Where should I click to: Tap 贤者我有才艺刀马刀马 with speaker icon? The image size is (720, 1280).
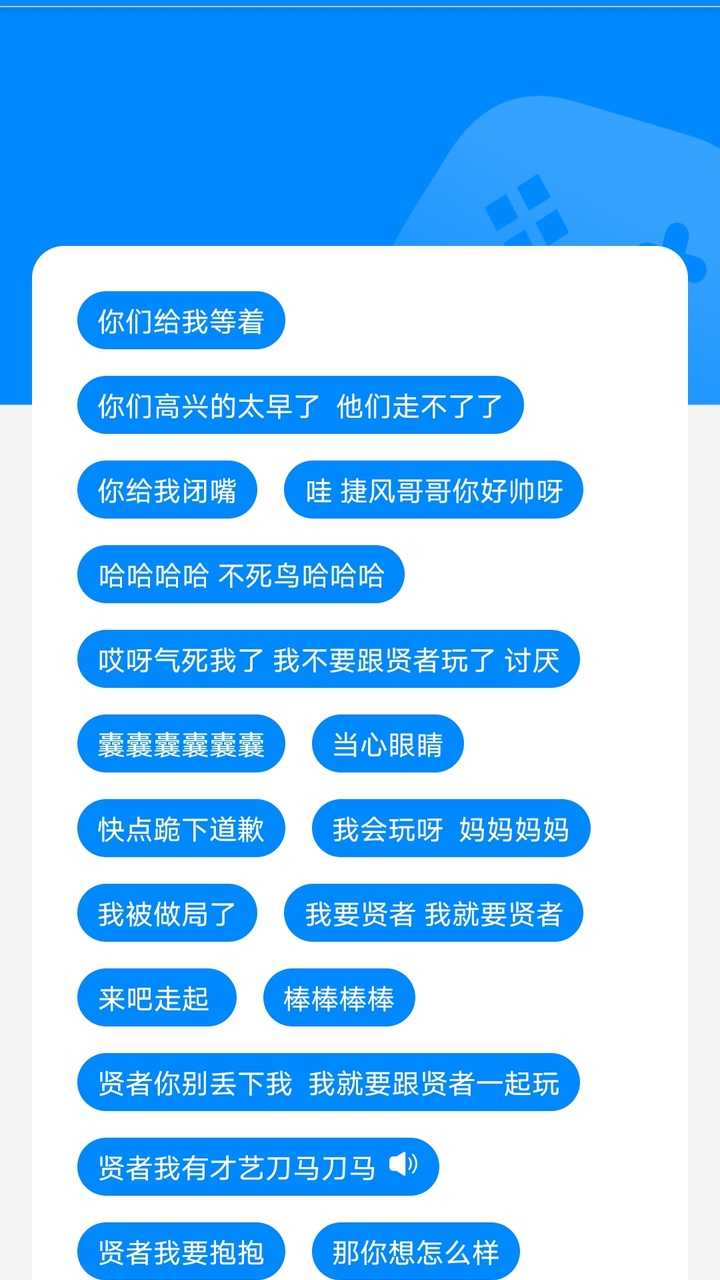(x=258, y=1167)
